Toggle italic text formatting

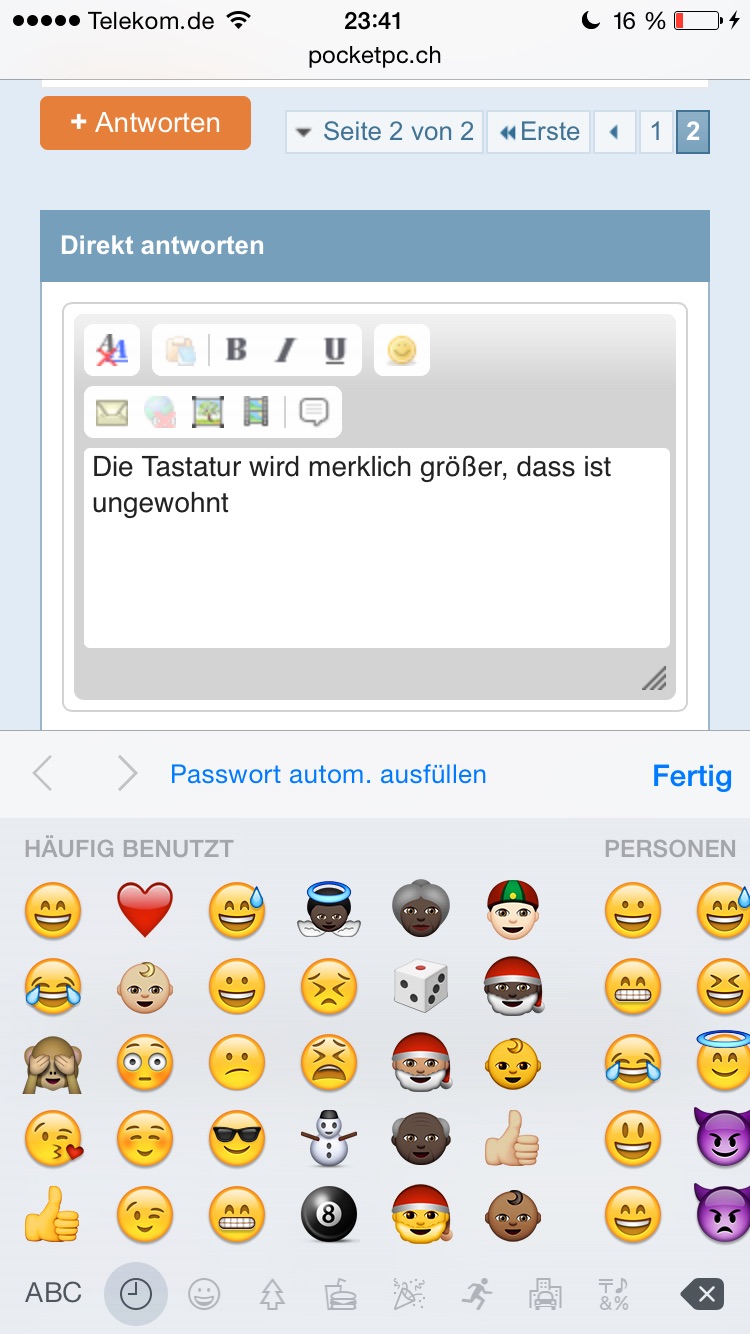pos(286,350)
